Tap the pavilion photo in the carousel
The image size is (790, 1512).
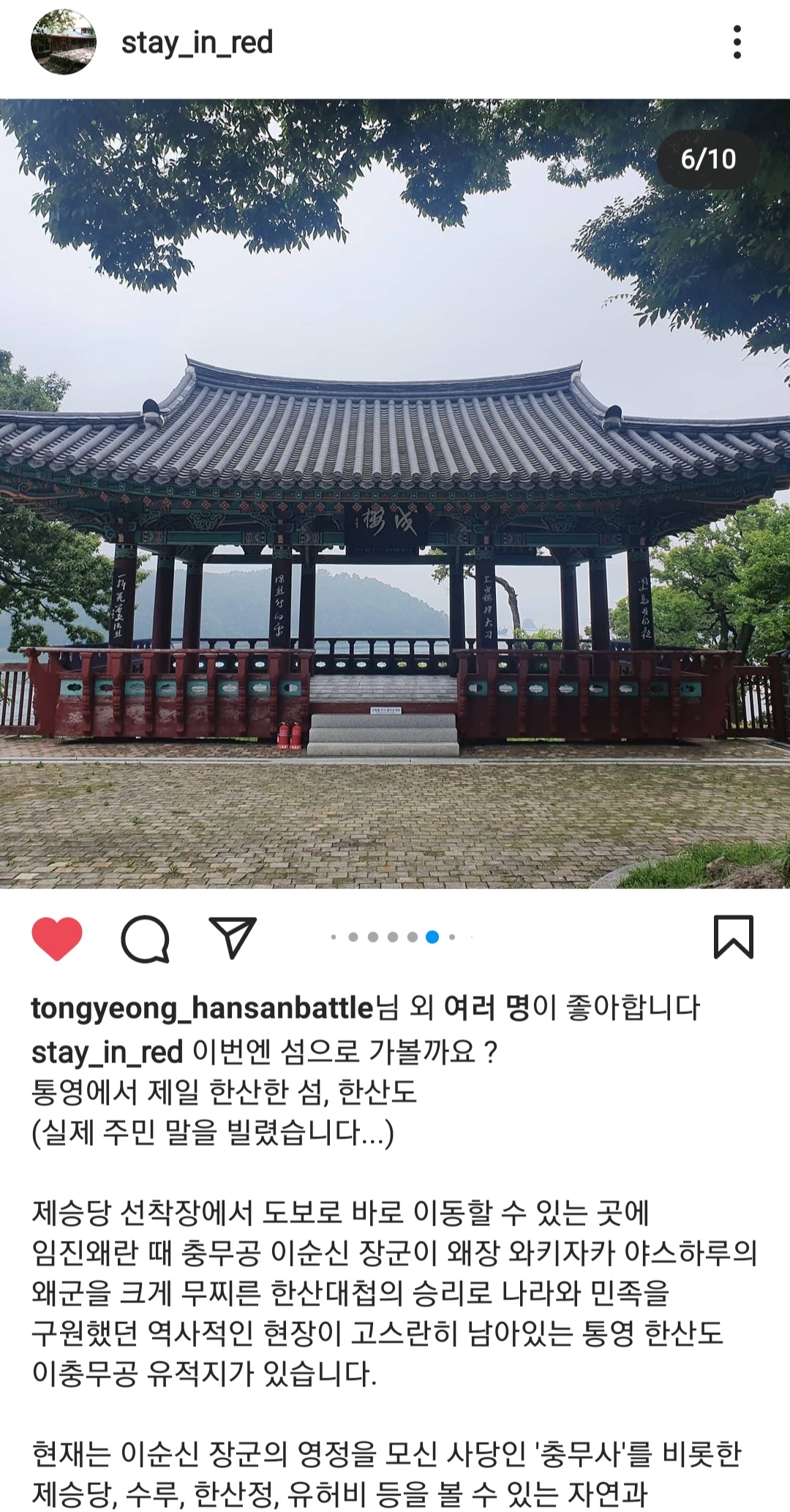[x=395, y=494]
